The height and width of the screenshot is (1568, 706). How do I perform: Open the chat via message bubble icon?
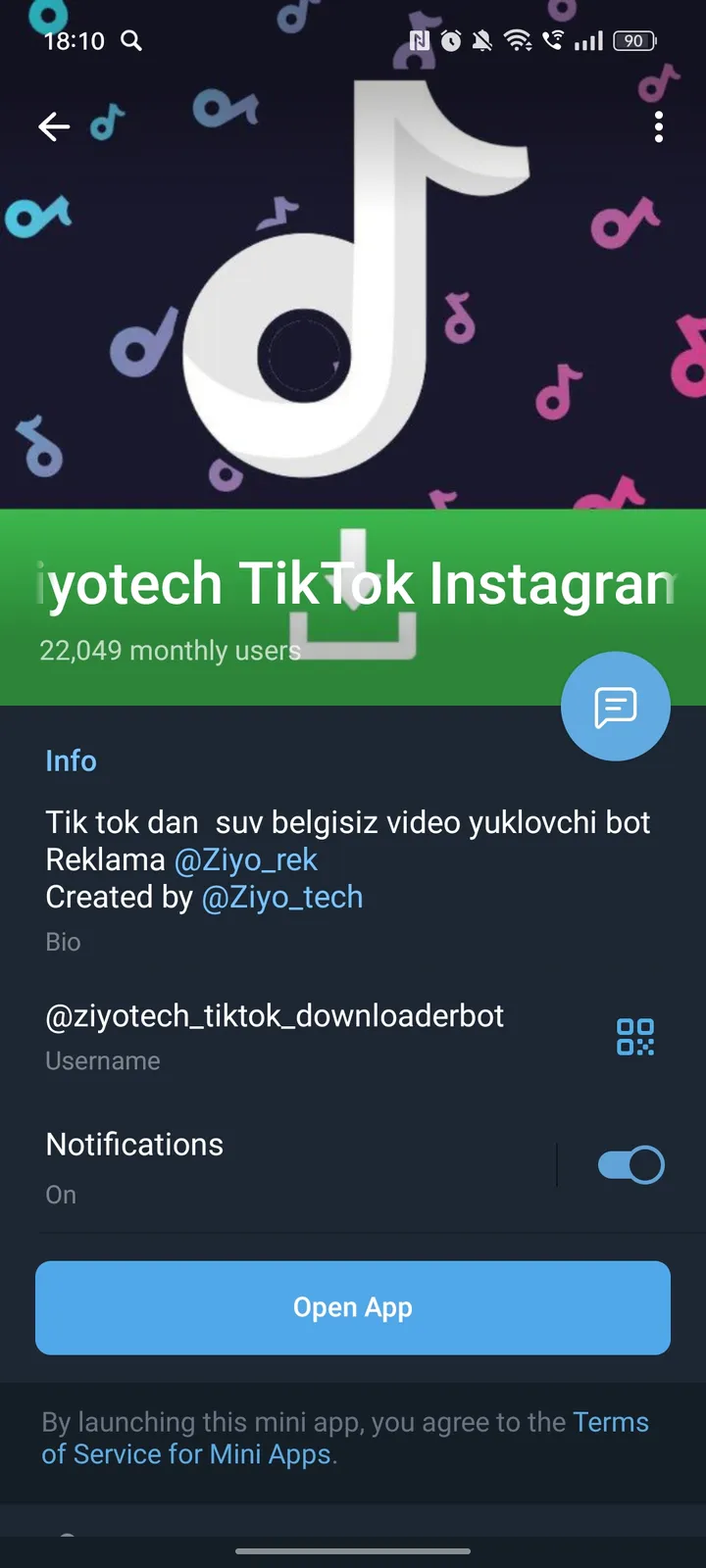point(616,706)
